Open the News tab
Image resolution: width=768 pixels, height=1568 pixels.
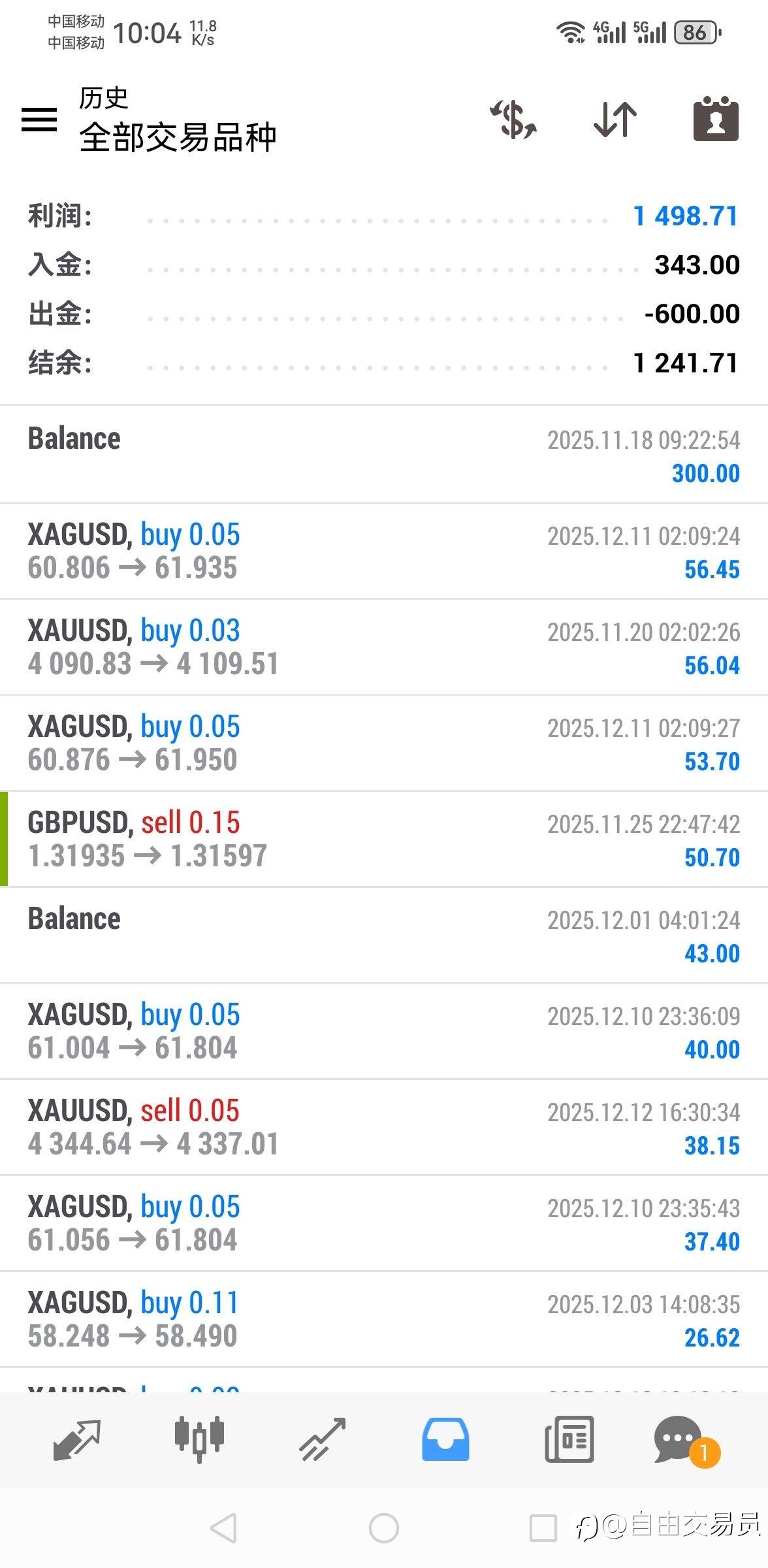point(569,1439)
